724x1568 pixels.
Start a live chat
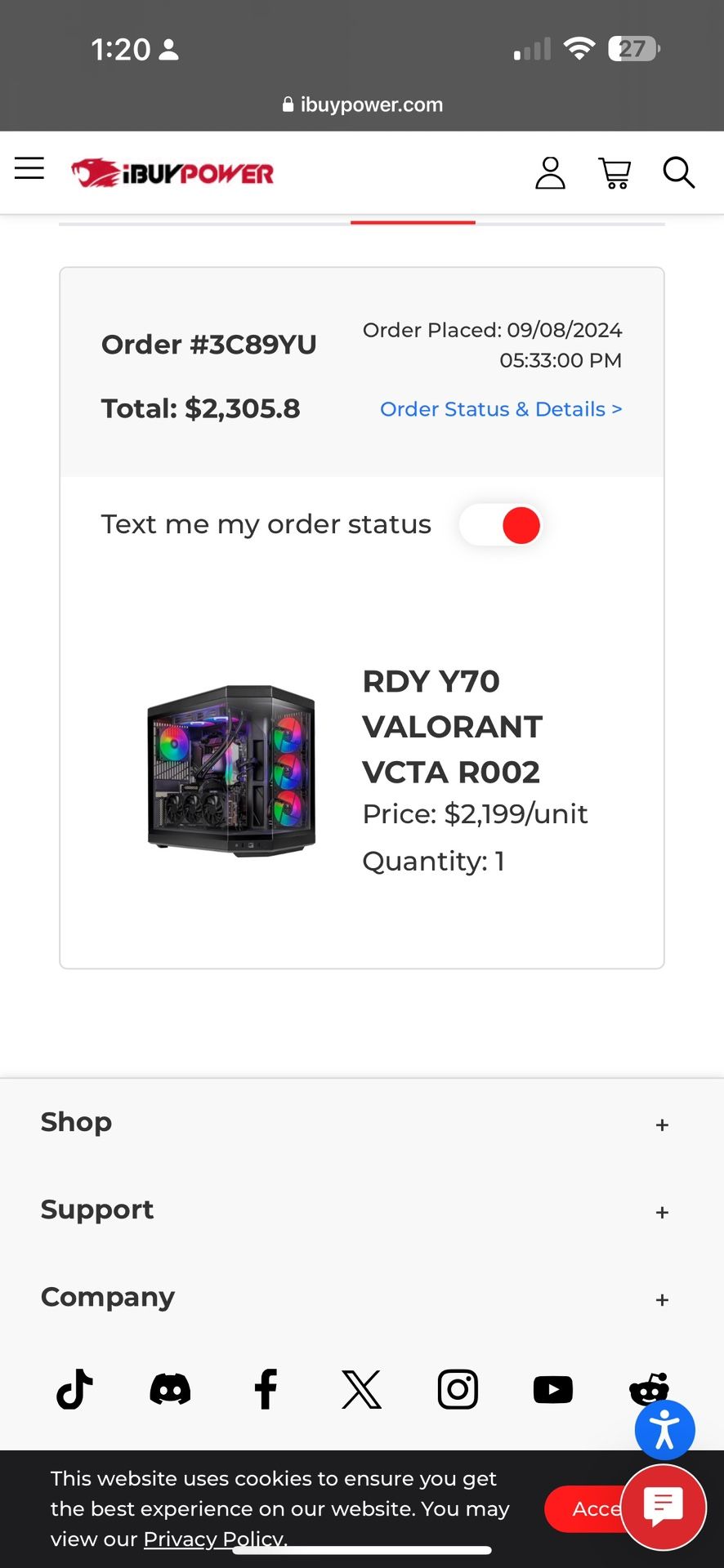(663, 1507)
